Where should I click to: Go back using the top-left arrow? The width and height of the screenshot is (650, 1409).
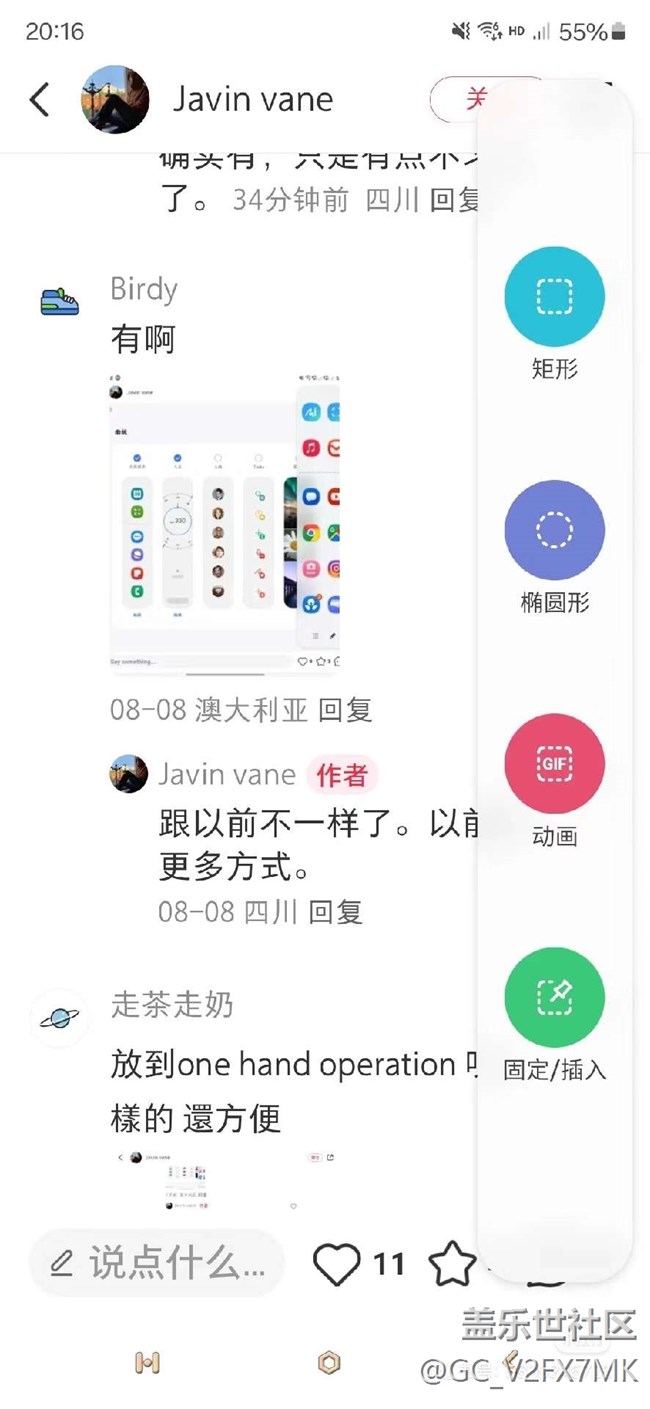tap(40, 99)
